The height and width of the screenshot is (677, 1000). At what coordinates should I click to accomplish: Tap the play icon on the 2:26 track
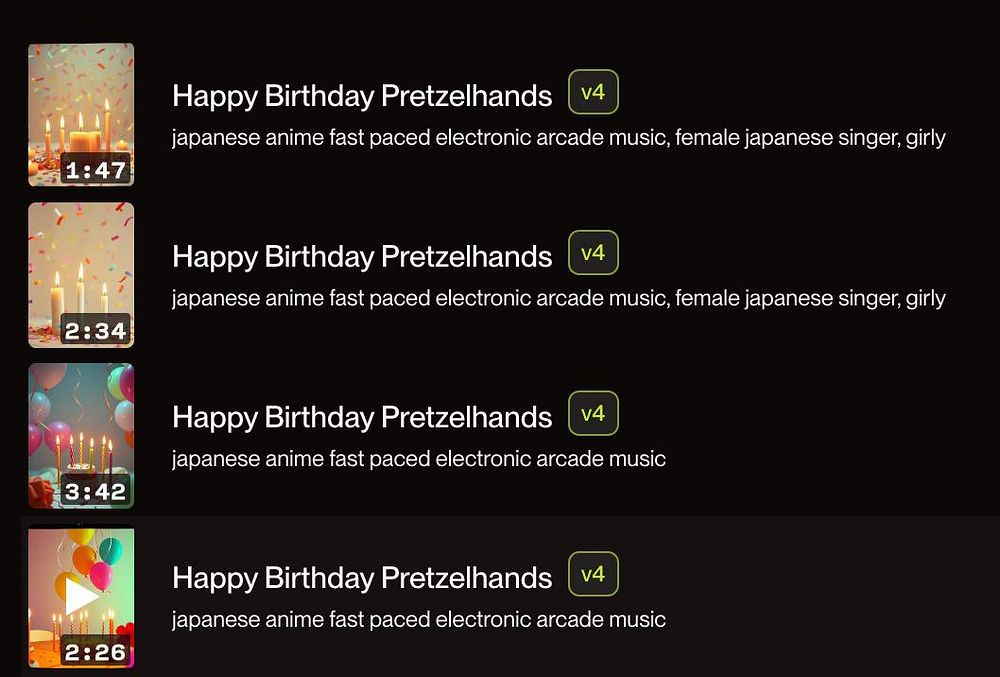pos(80,597)
